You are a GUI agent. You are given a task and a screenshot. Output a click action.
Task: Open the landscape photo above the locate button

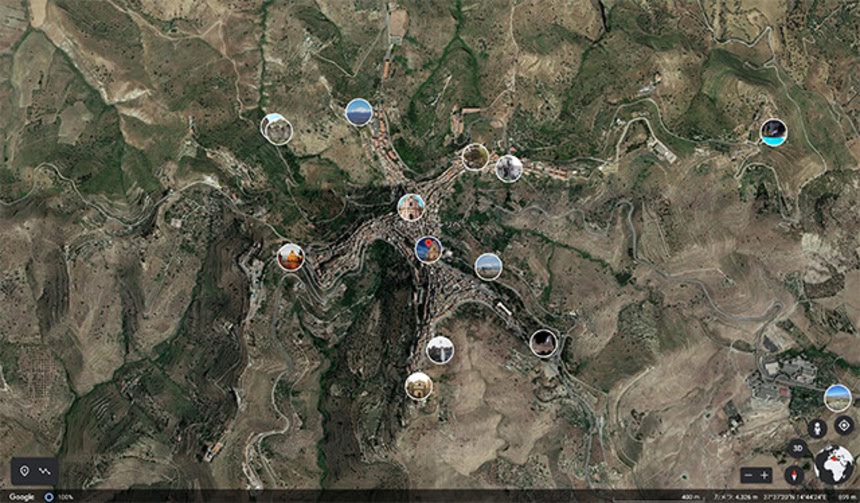click(x=838, y=397)
